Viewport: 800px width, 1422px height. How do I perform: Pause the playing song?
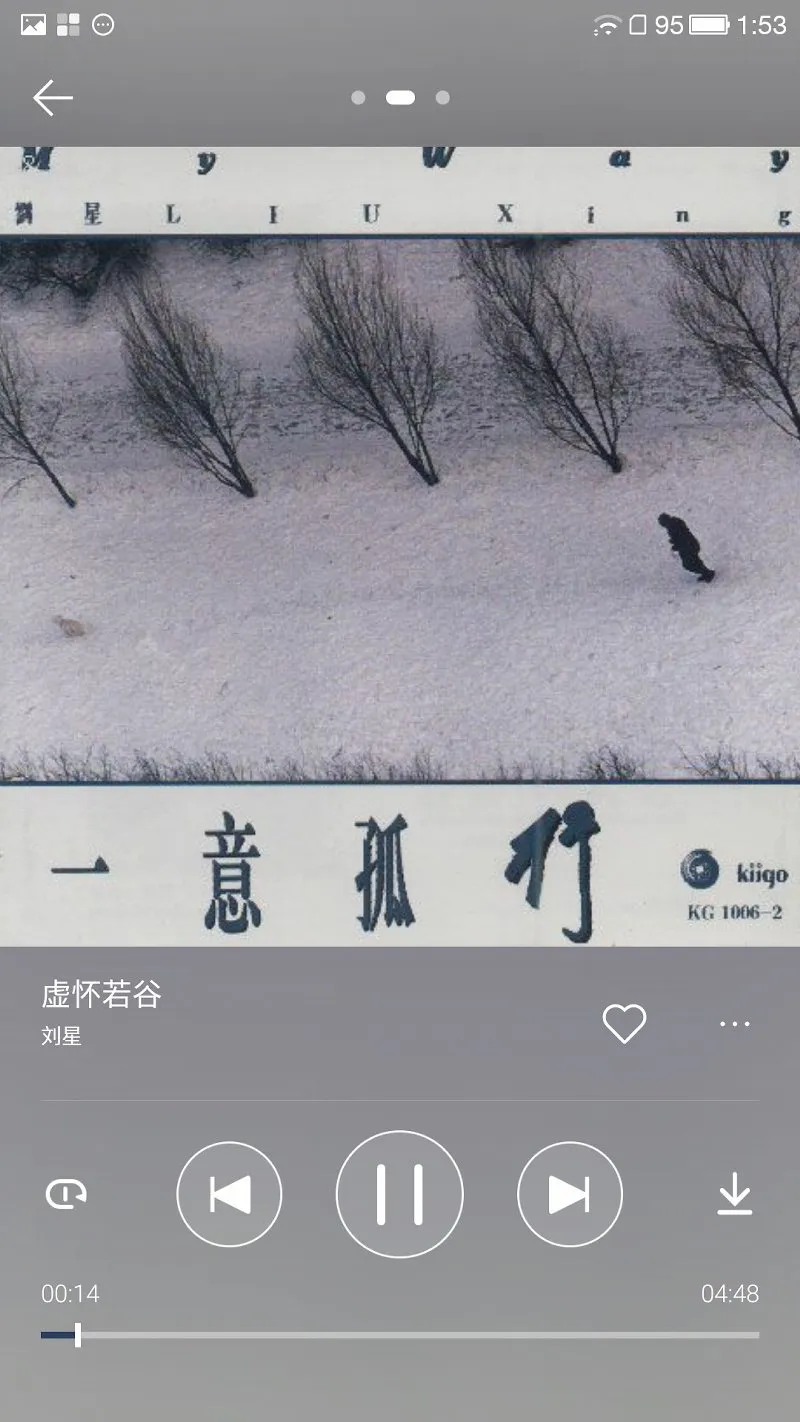400,1194
